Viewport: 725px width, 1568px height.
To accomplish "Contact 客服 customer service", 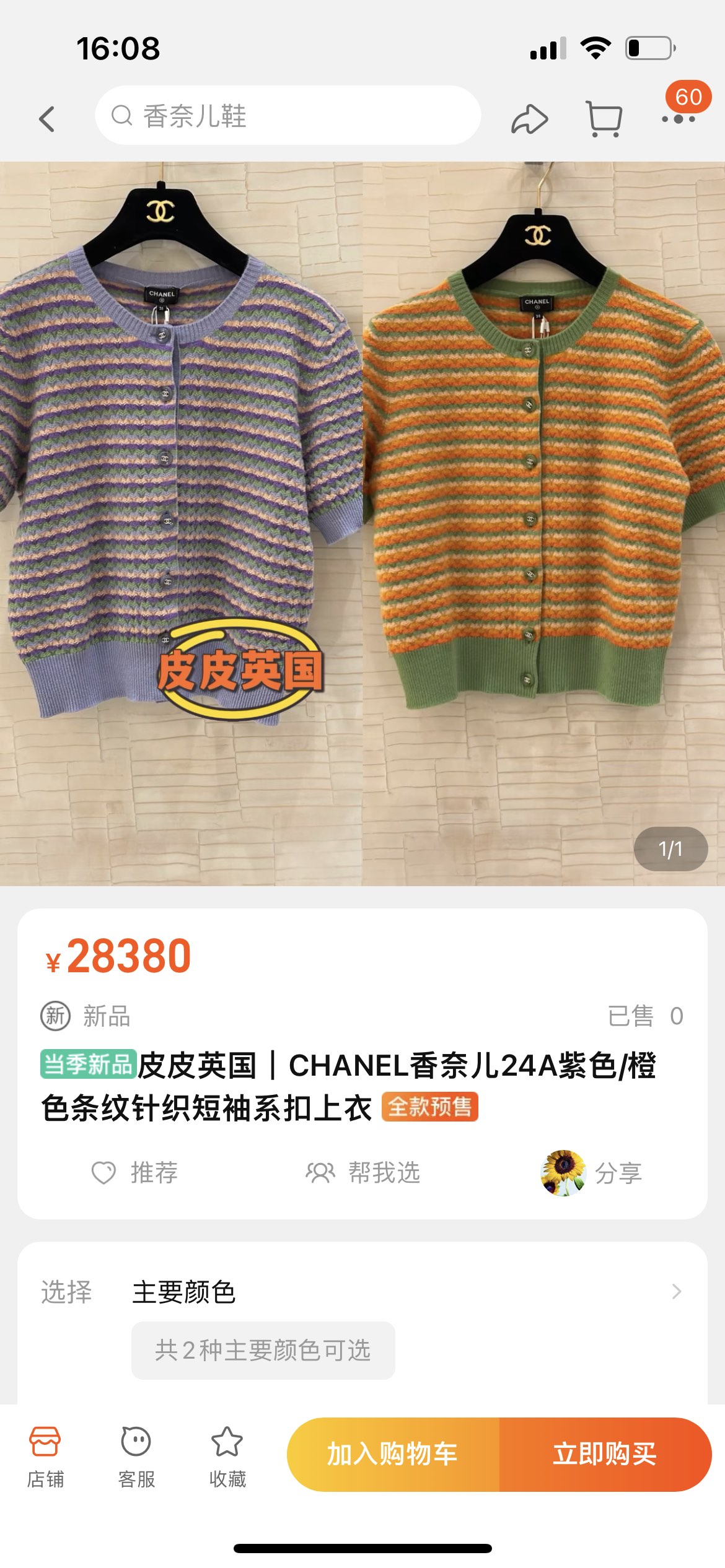I will coord(136,1457).
